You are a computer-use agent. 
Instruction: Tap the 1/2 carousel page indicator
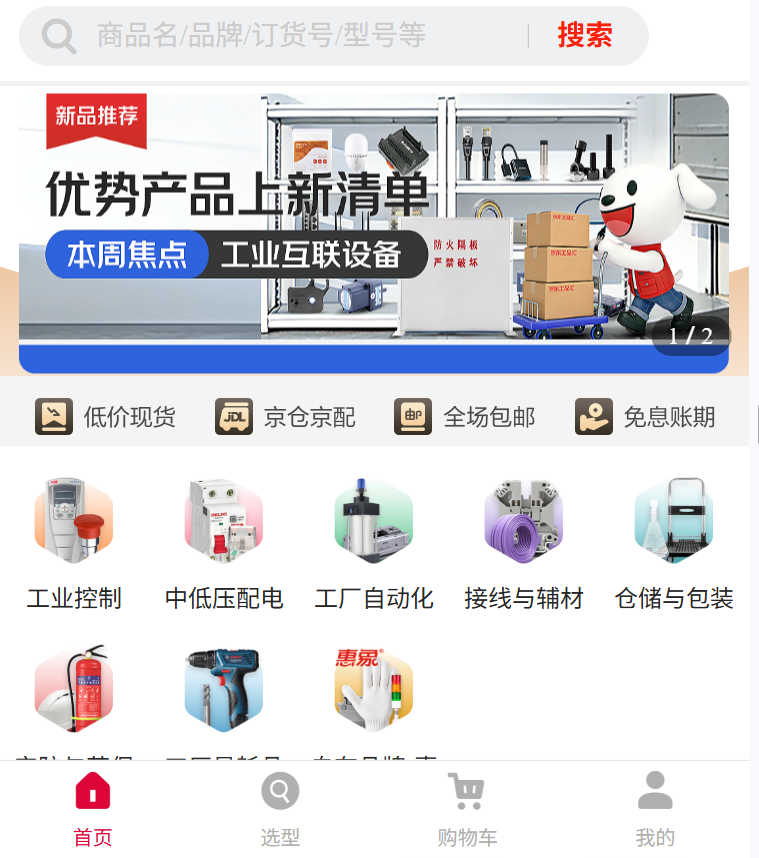click(x=689, y=337)
